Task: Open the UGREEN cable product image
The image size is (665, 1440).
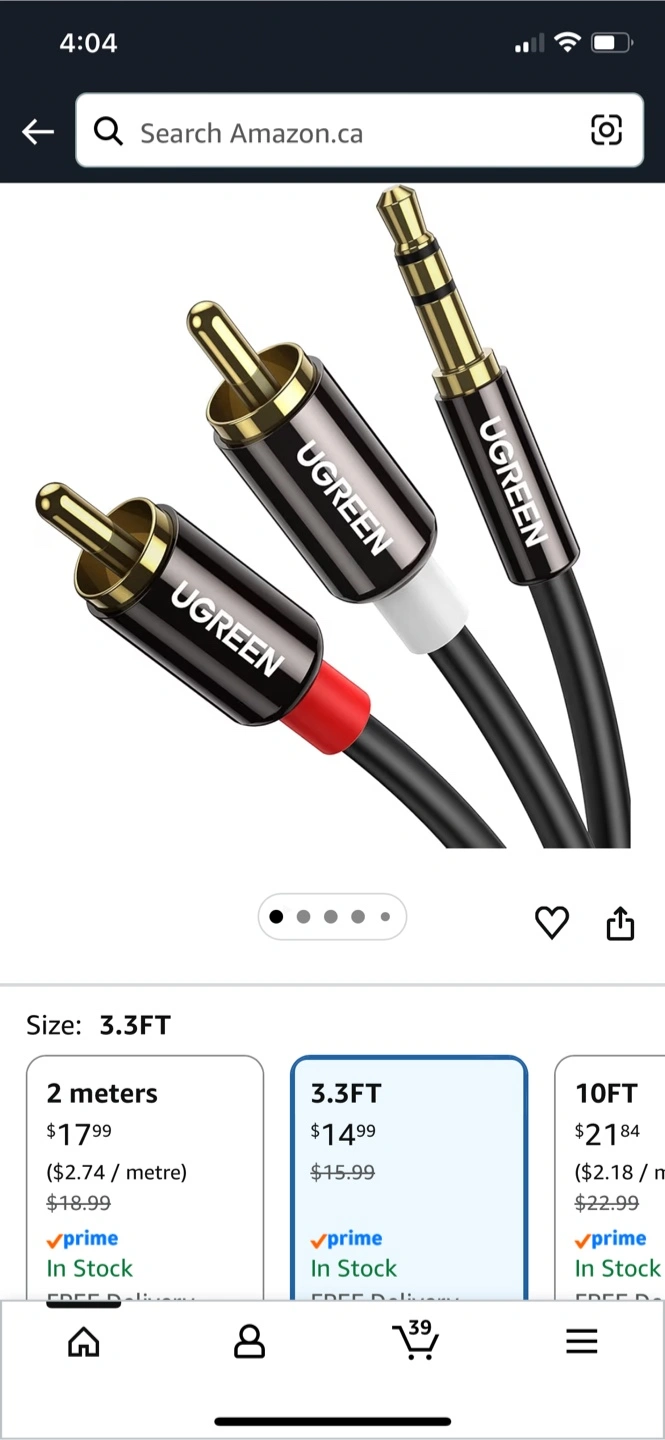Action: click(x=332, y=520)
